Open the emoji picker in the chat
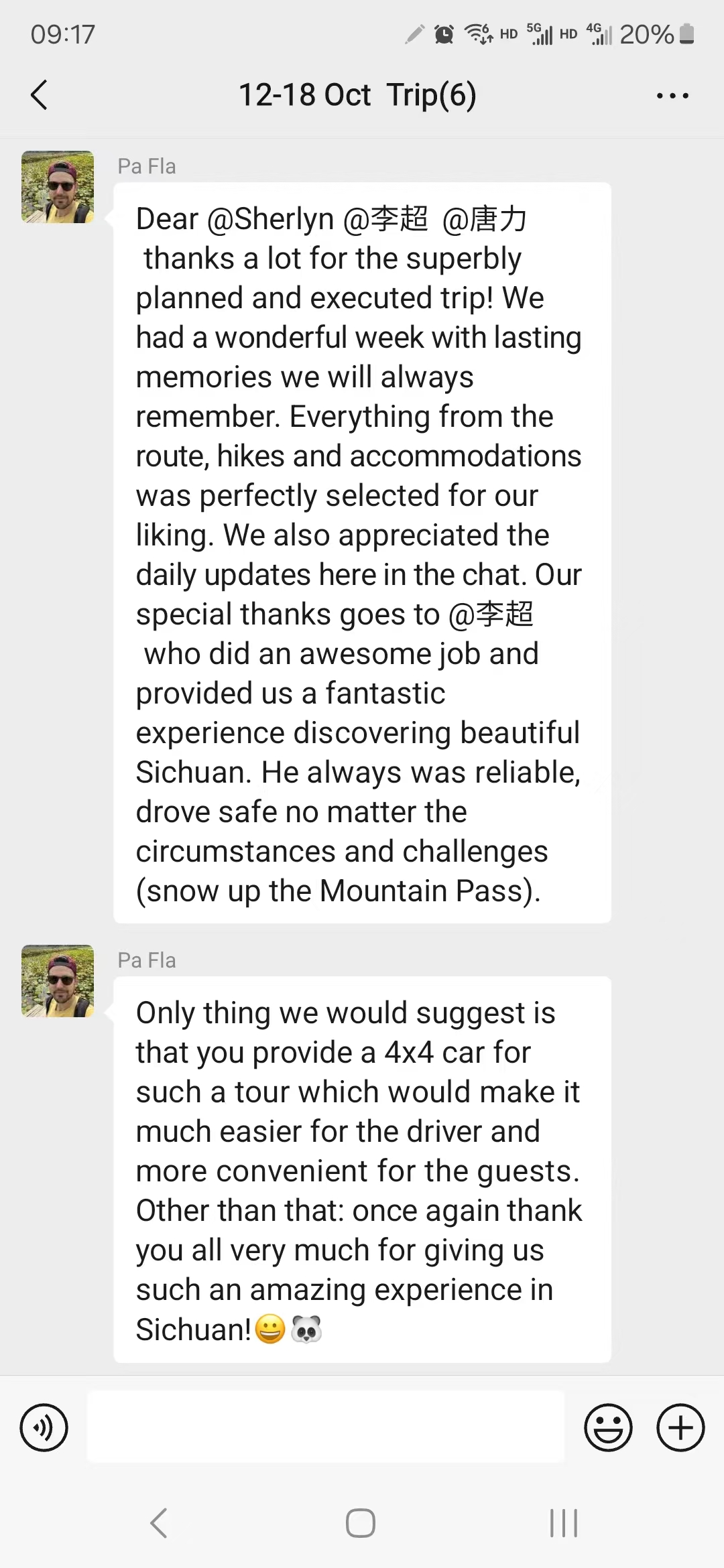Viewport: 724px width, 1568px height. (607, 1427)
